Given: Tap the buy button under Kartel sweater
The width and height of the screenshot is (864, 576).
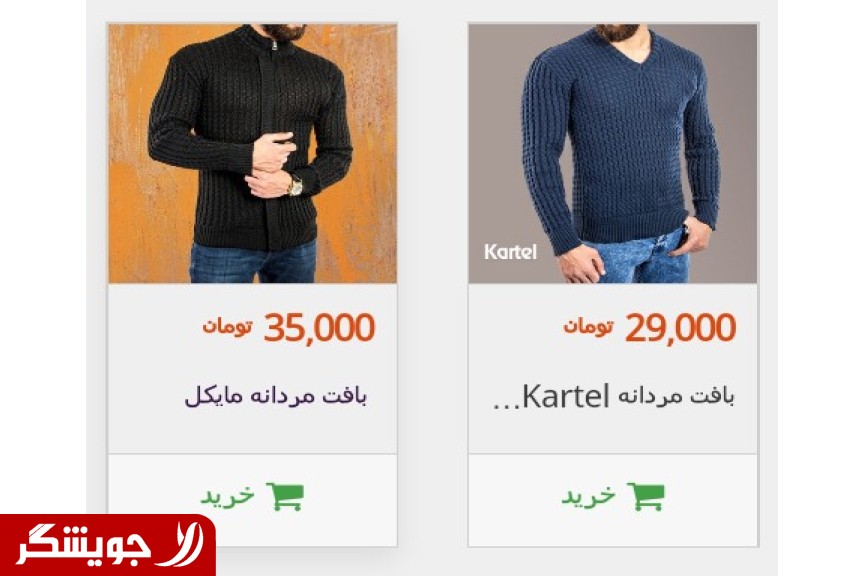Looking at the screenshot, I should [612, 497].
